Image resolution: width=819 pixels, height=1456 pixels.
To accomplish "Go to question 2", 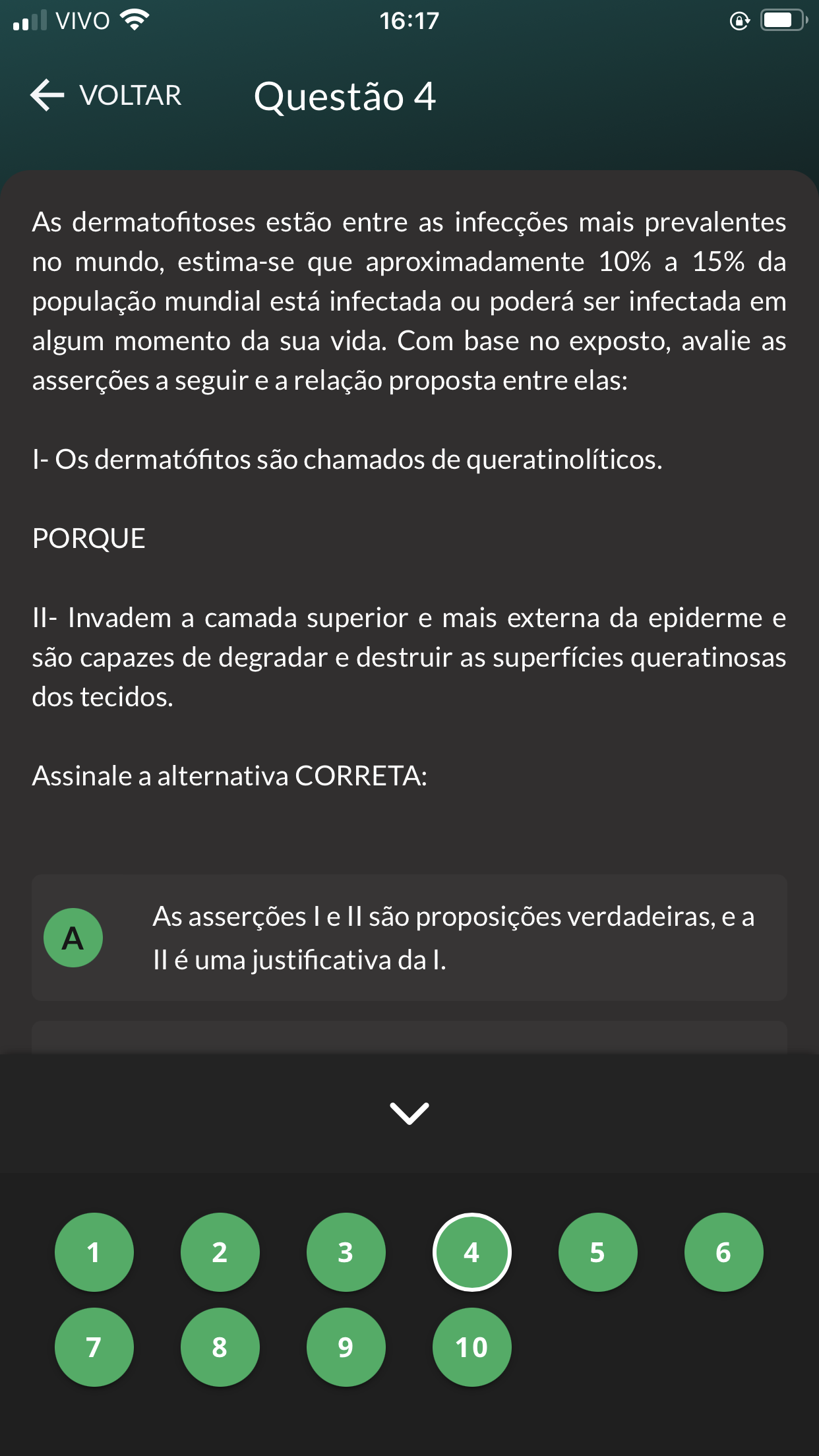I will pos(220,1252).
